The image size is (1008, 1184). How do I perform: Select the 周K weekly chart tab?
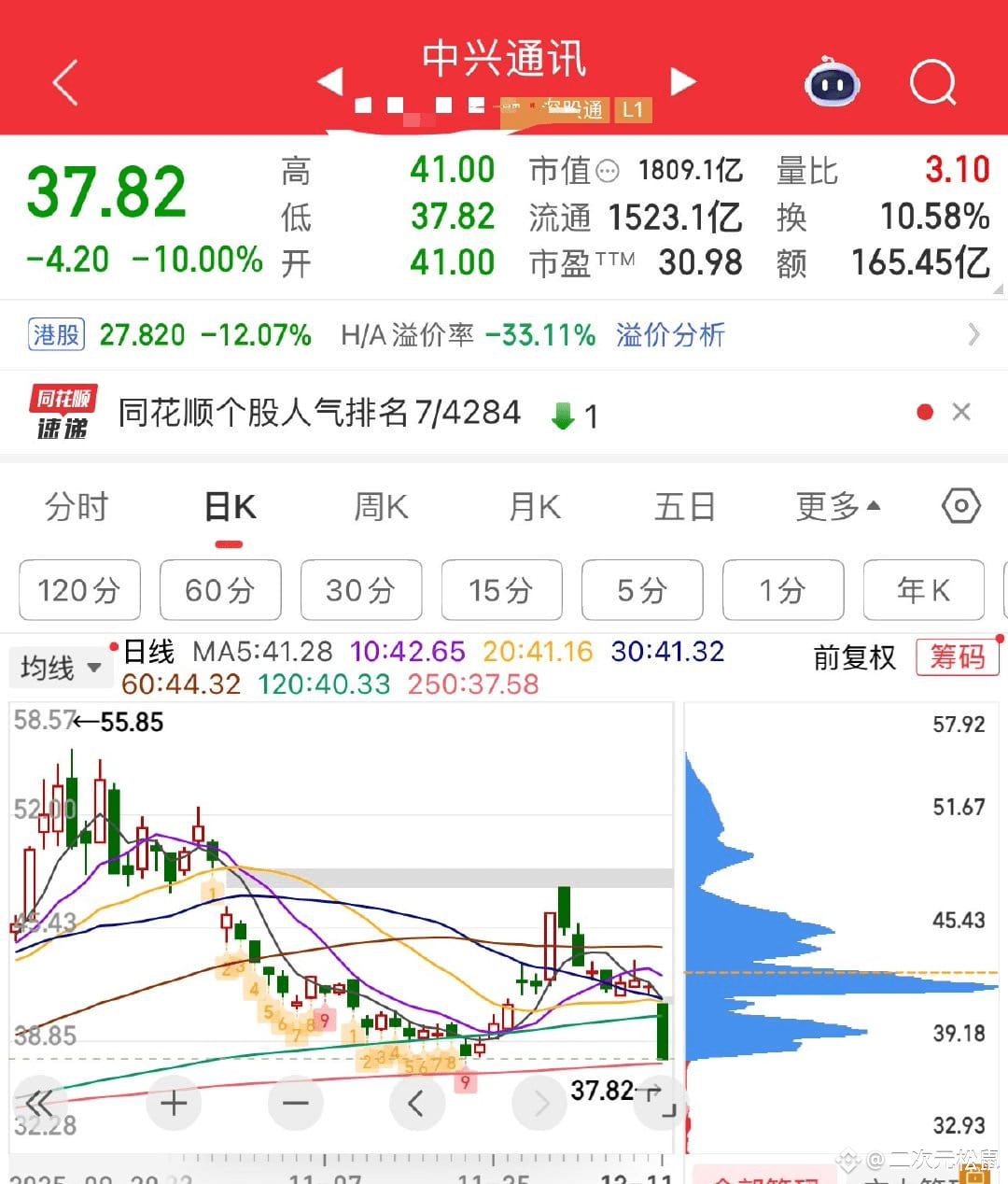click(381, 507)
